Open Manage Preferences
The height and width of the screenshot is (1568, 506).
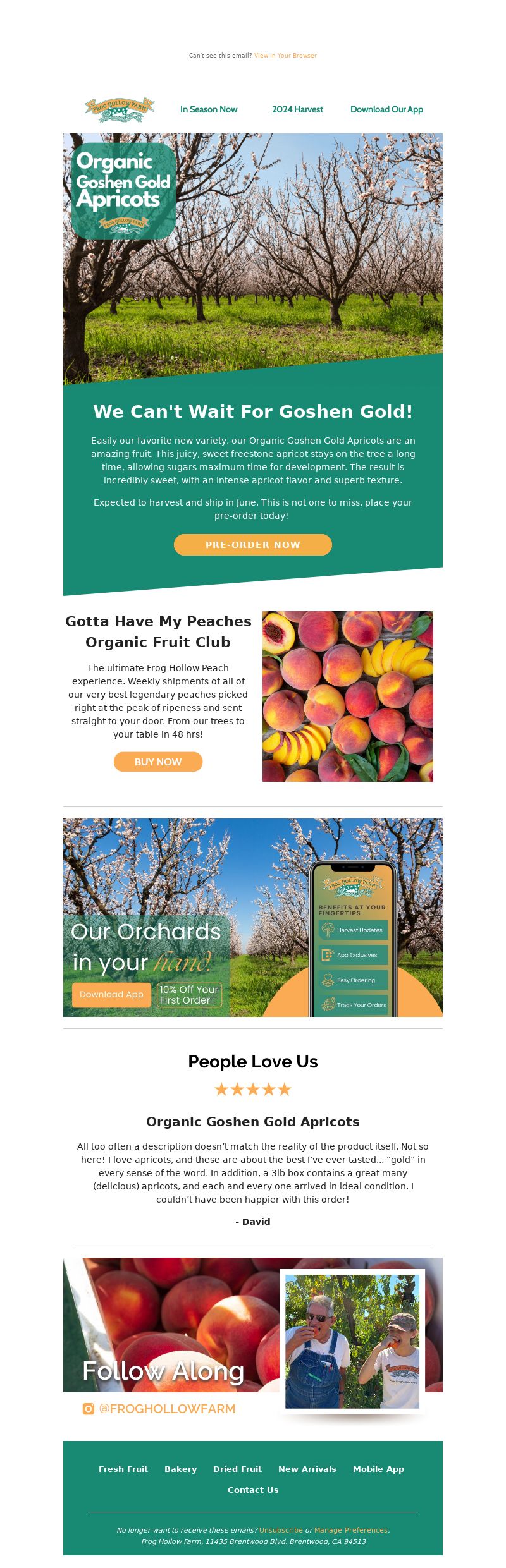pyautogui.click(x=351, y=1530)
